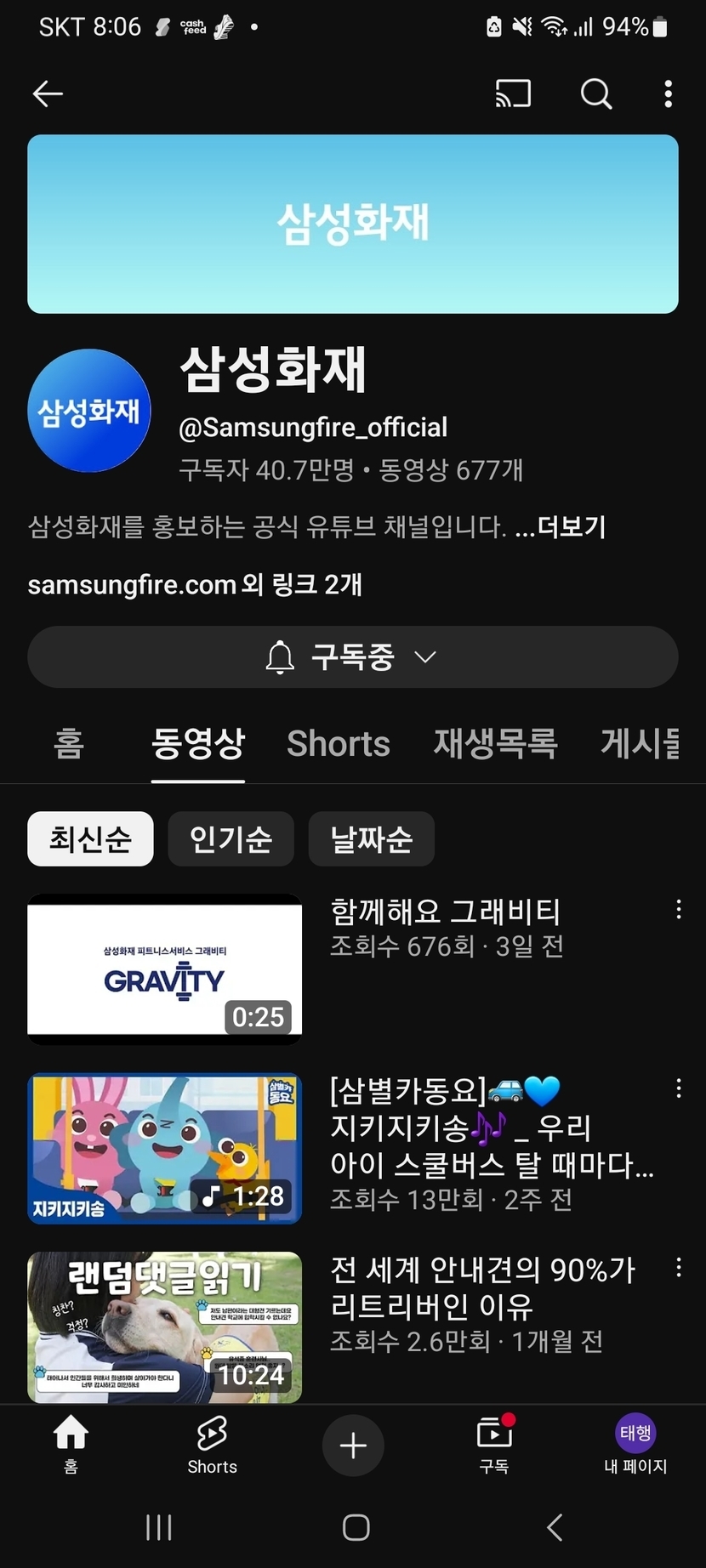Search within YouTube
This screenshot has height=1568, width=706.
[x=595, y=94]
